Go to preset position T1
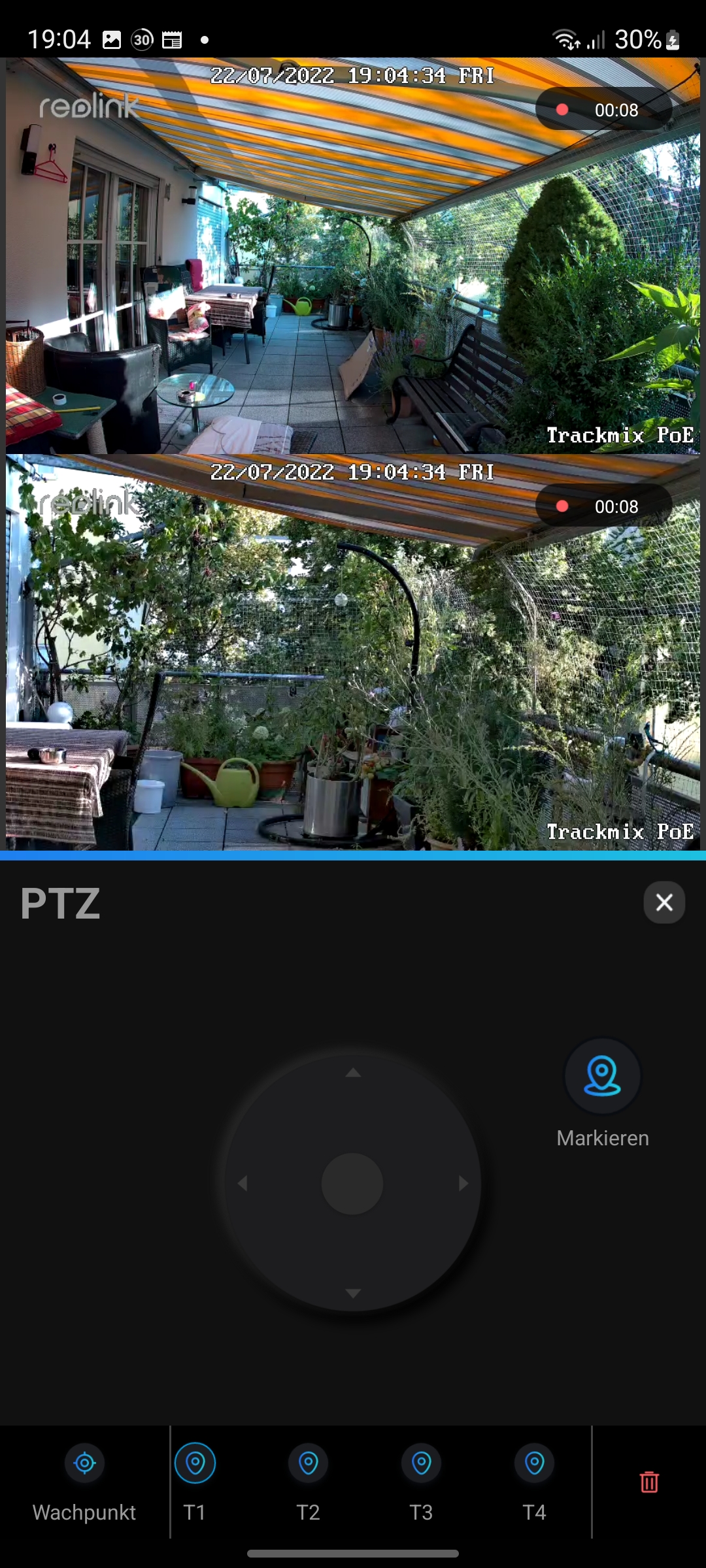 (195, 1463)
